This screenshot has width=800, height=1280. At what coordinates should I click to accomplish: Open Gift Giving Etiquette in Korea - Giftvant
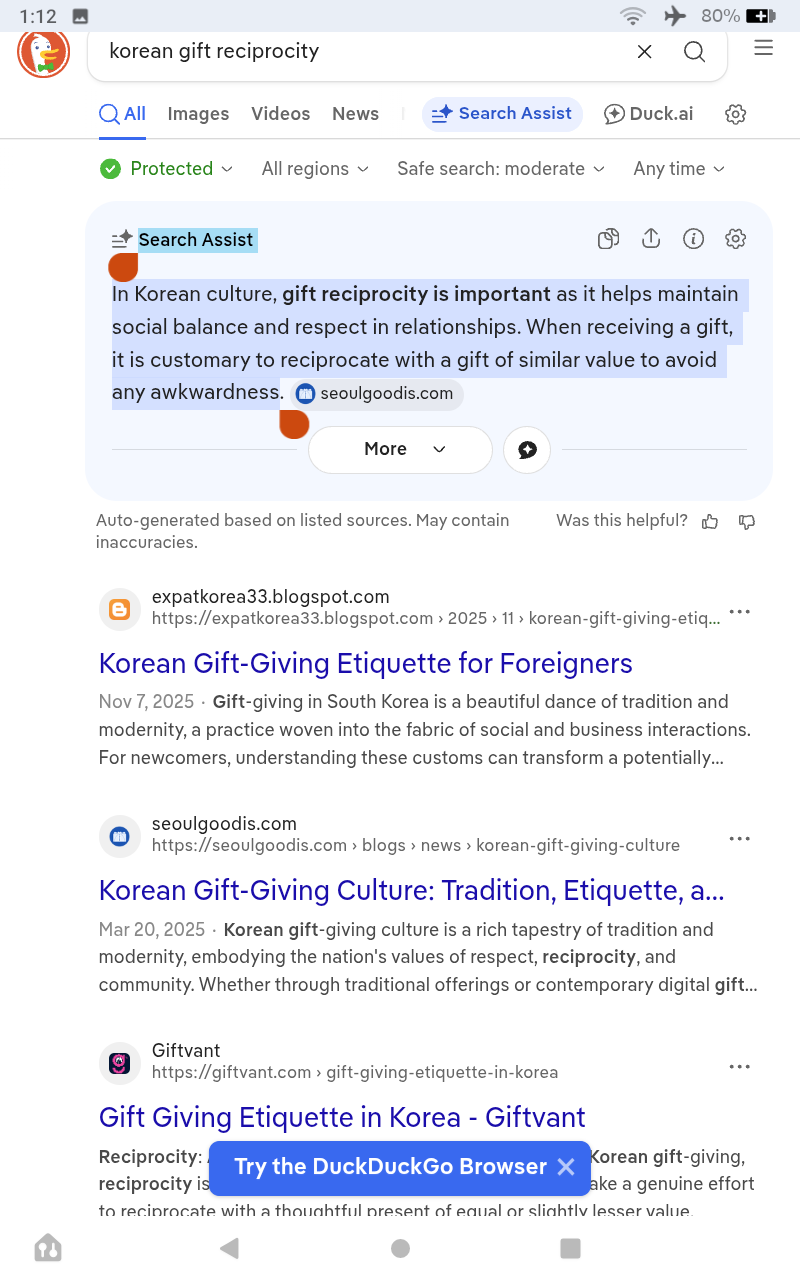(342, 1117)
